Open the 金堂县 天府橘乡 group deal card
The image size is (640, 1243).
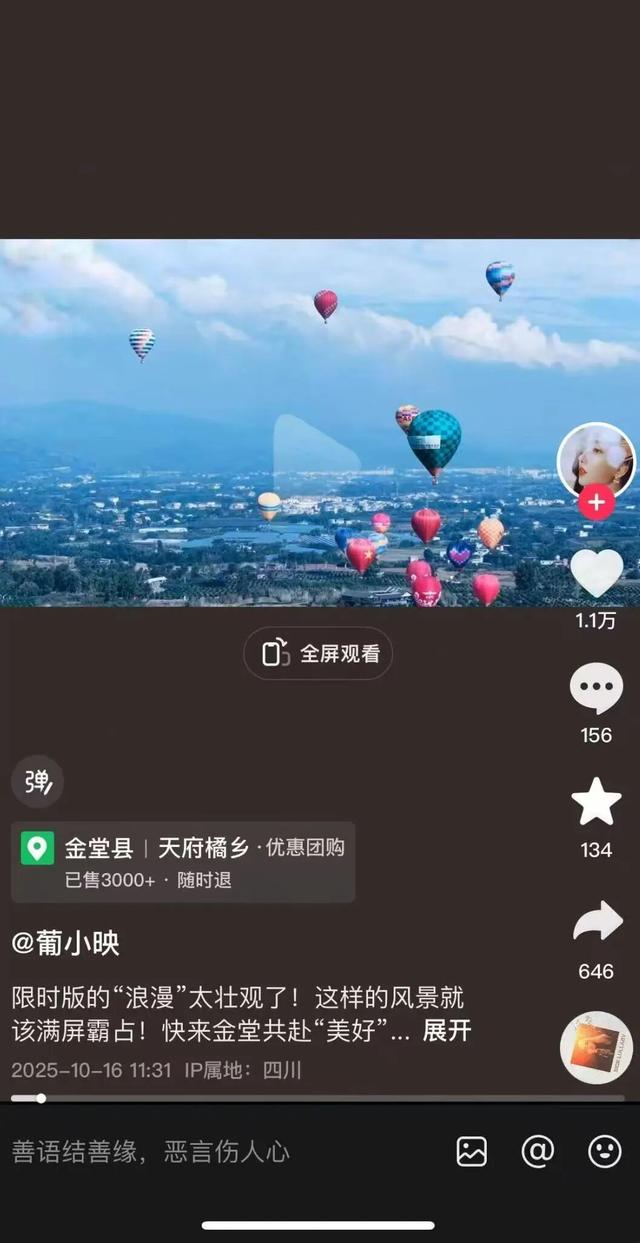183,862
